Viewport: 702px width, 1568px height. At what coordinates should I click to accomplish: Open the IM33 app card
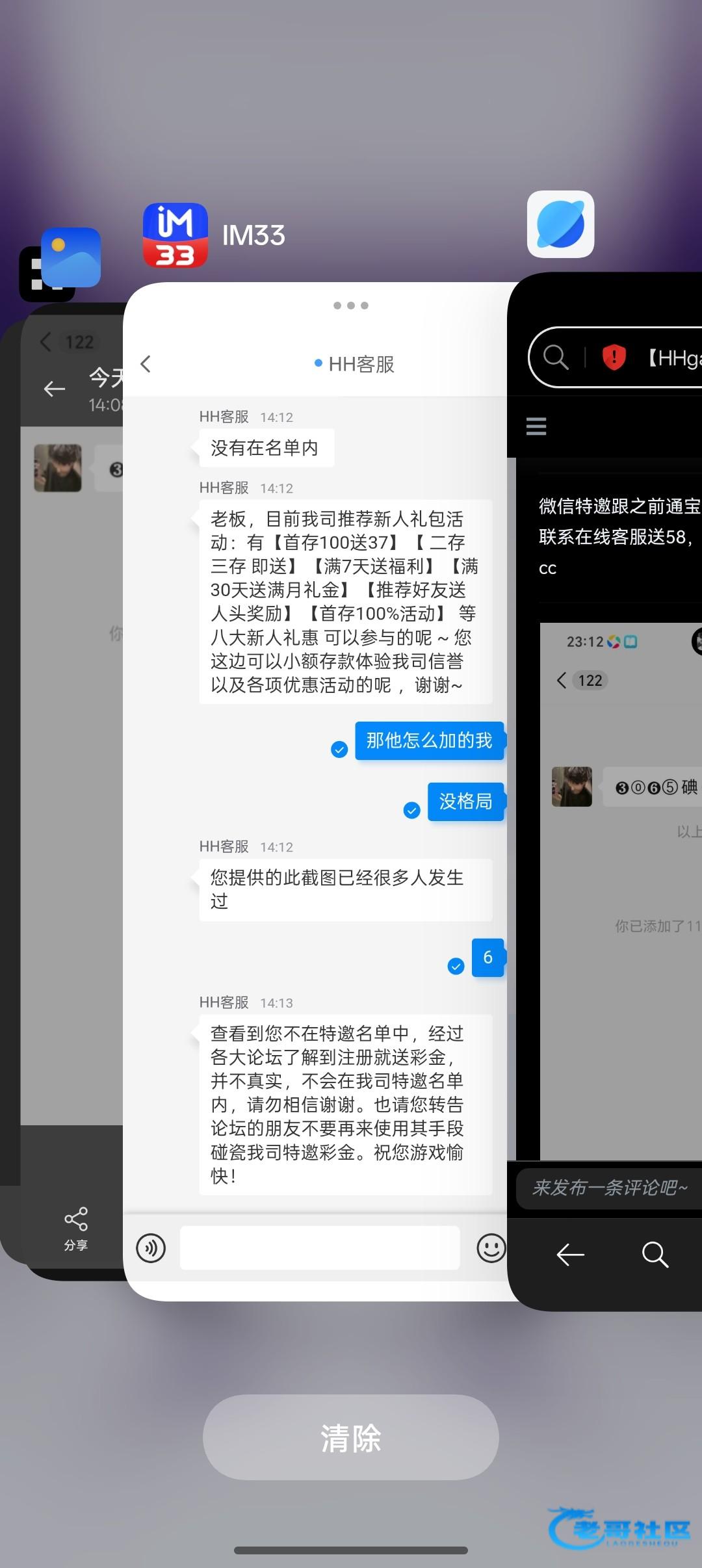coord(315,780)
